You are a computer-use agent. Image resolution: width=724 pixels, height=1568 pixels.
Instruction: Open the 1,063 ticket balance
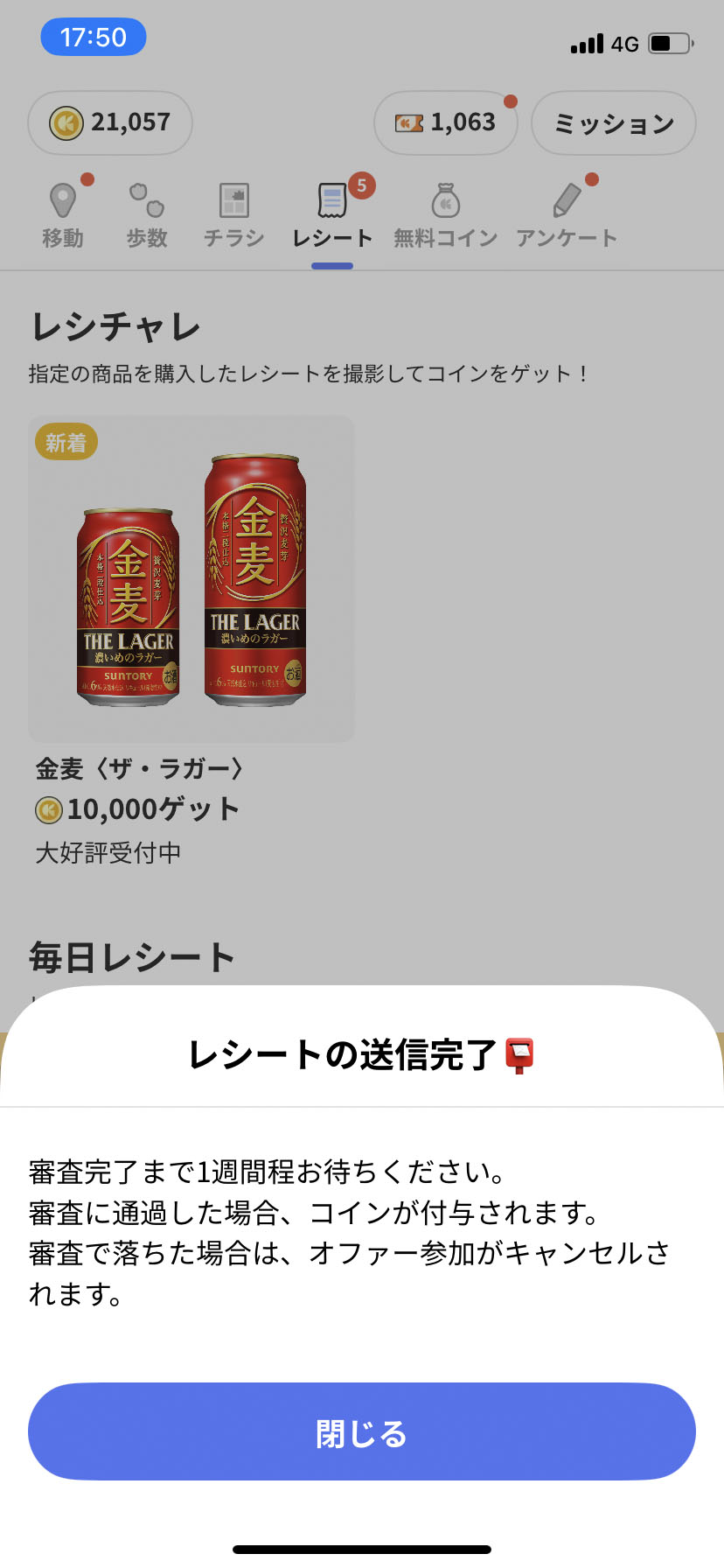coord(445,123)
